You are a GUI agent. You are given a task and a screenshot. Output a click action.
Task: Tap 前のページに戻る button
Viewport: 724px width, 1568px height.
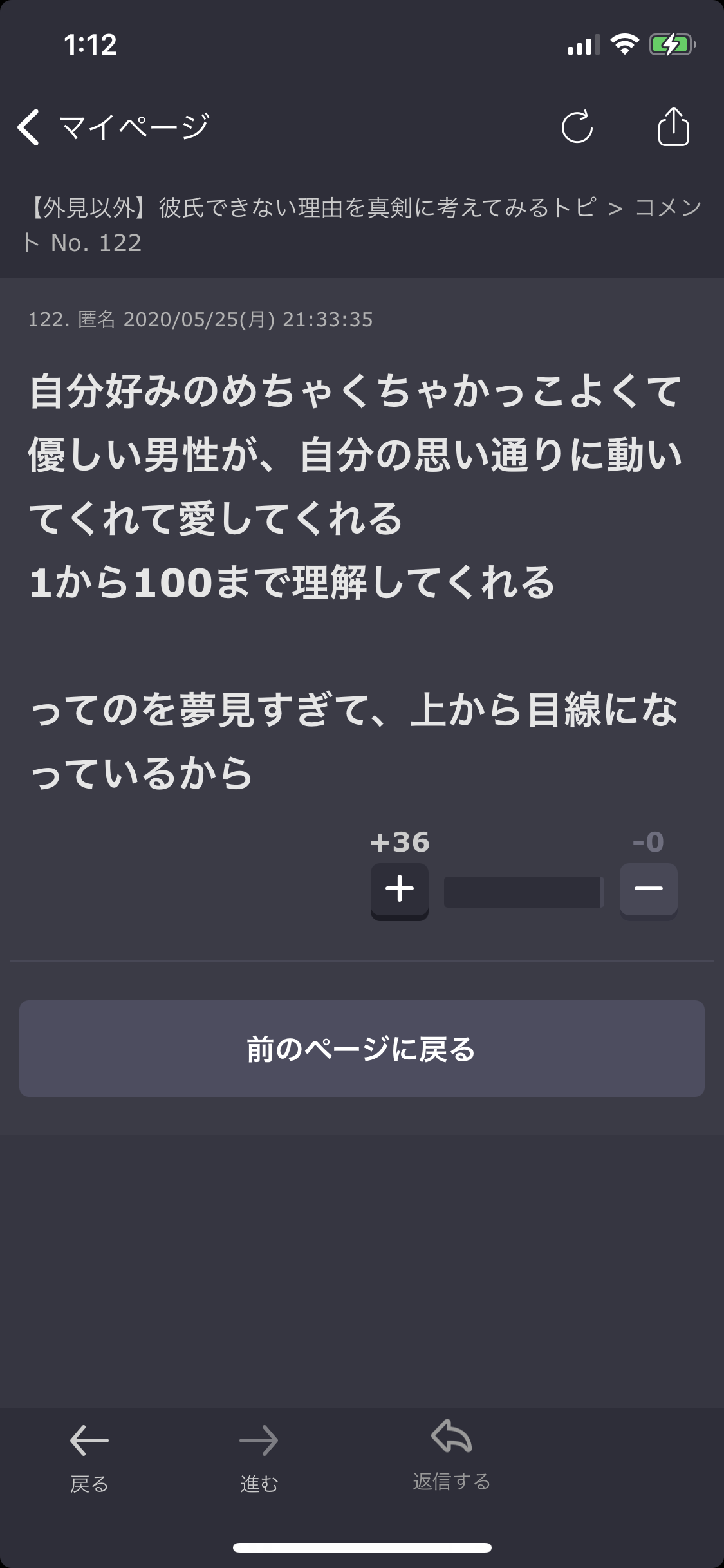pos(362,1048)
